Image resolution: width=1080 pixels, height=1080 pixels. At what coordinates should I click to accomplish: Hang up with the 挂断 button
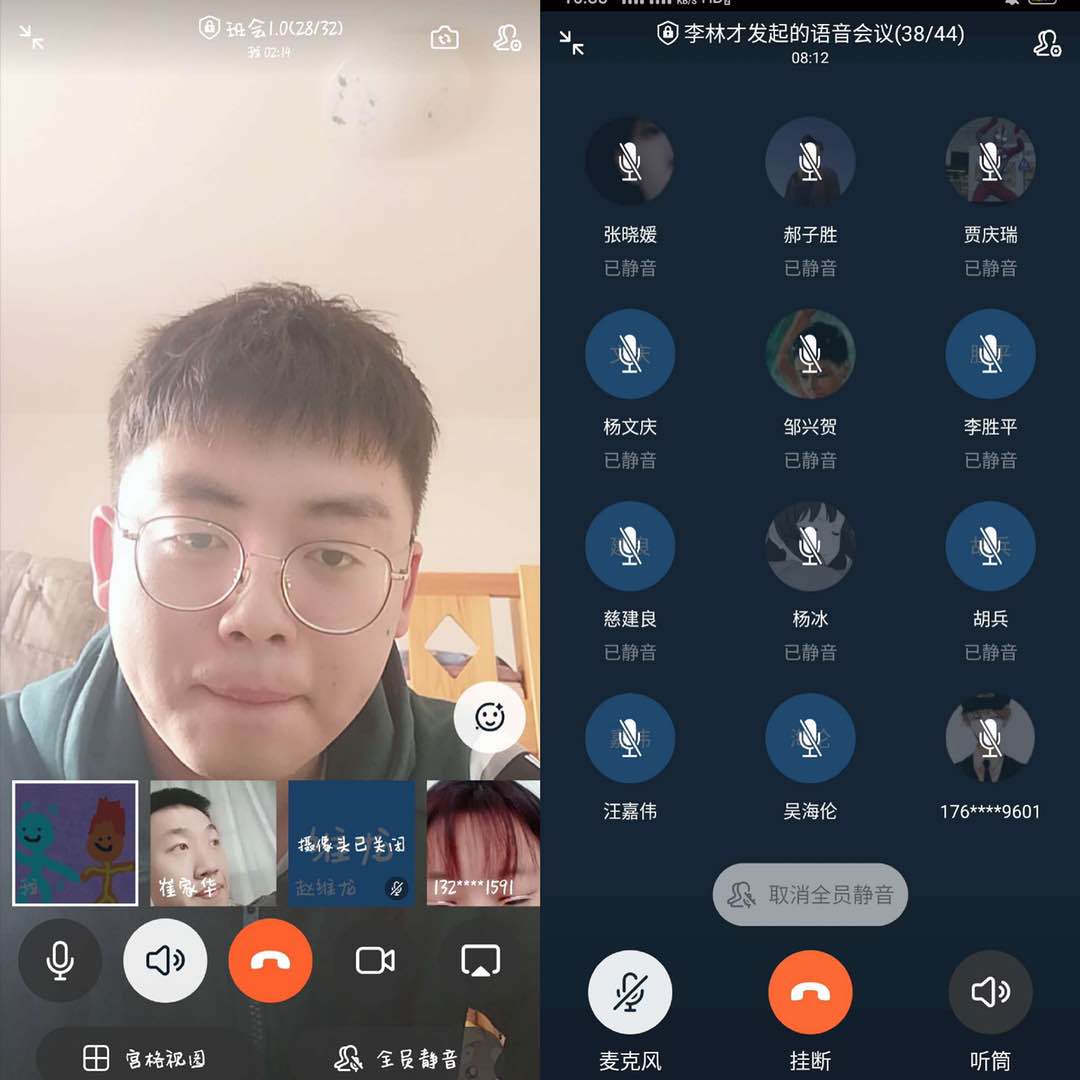click(810, 992)
